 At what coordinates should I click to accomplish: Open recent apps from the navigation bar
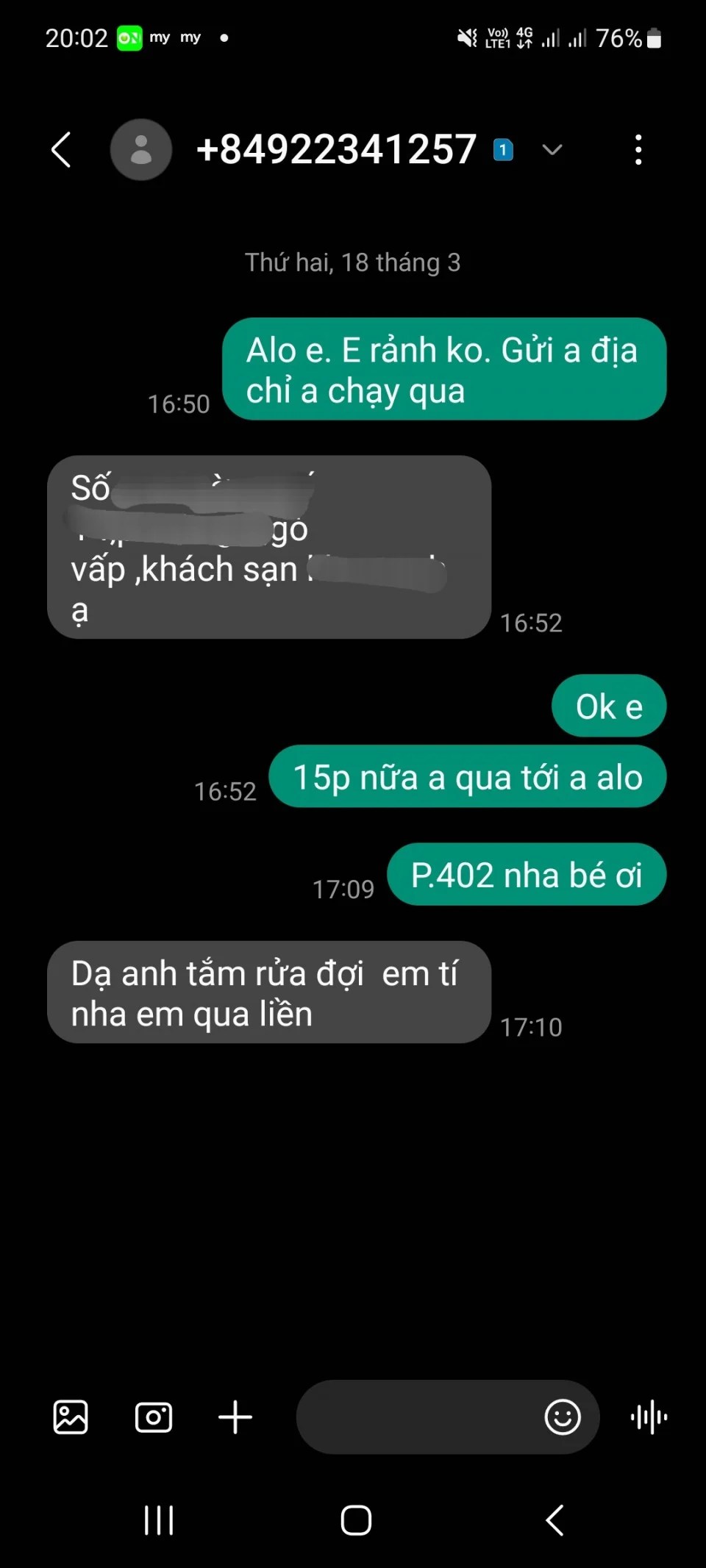tap(159, 1520)
